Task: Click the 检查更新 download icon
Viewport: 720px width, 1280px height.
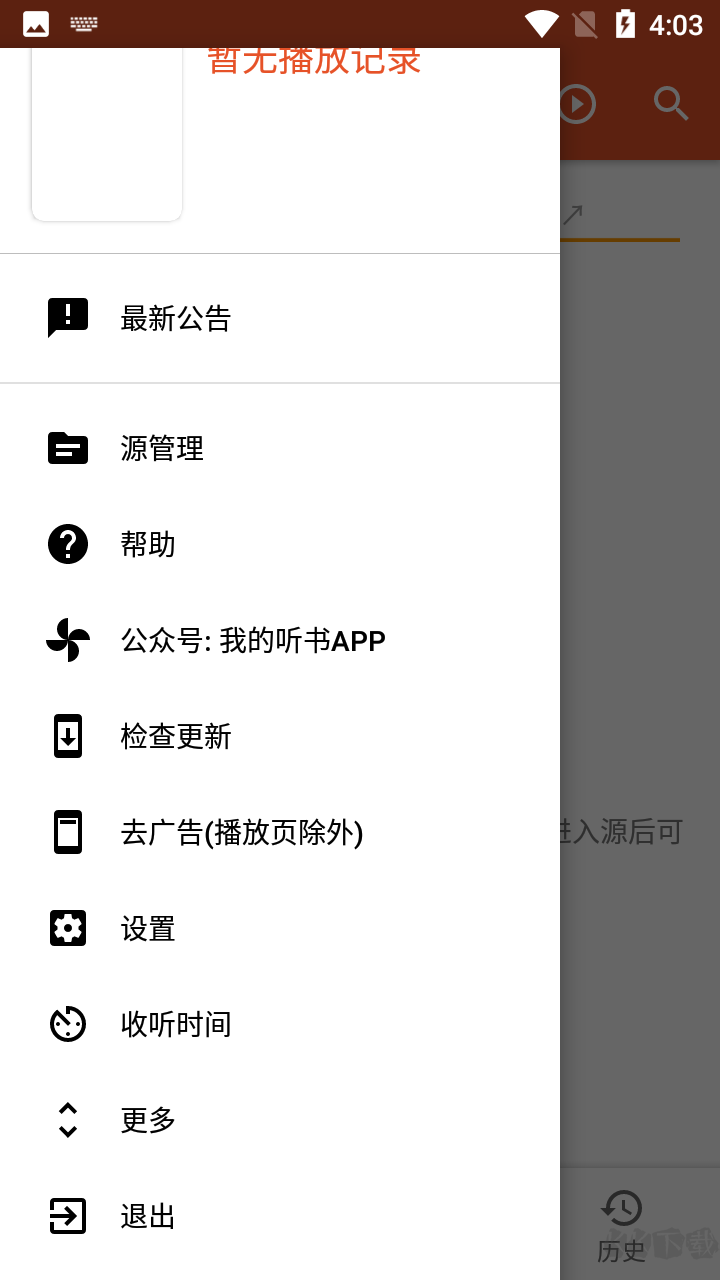Action: tap(68, 736)
